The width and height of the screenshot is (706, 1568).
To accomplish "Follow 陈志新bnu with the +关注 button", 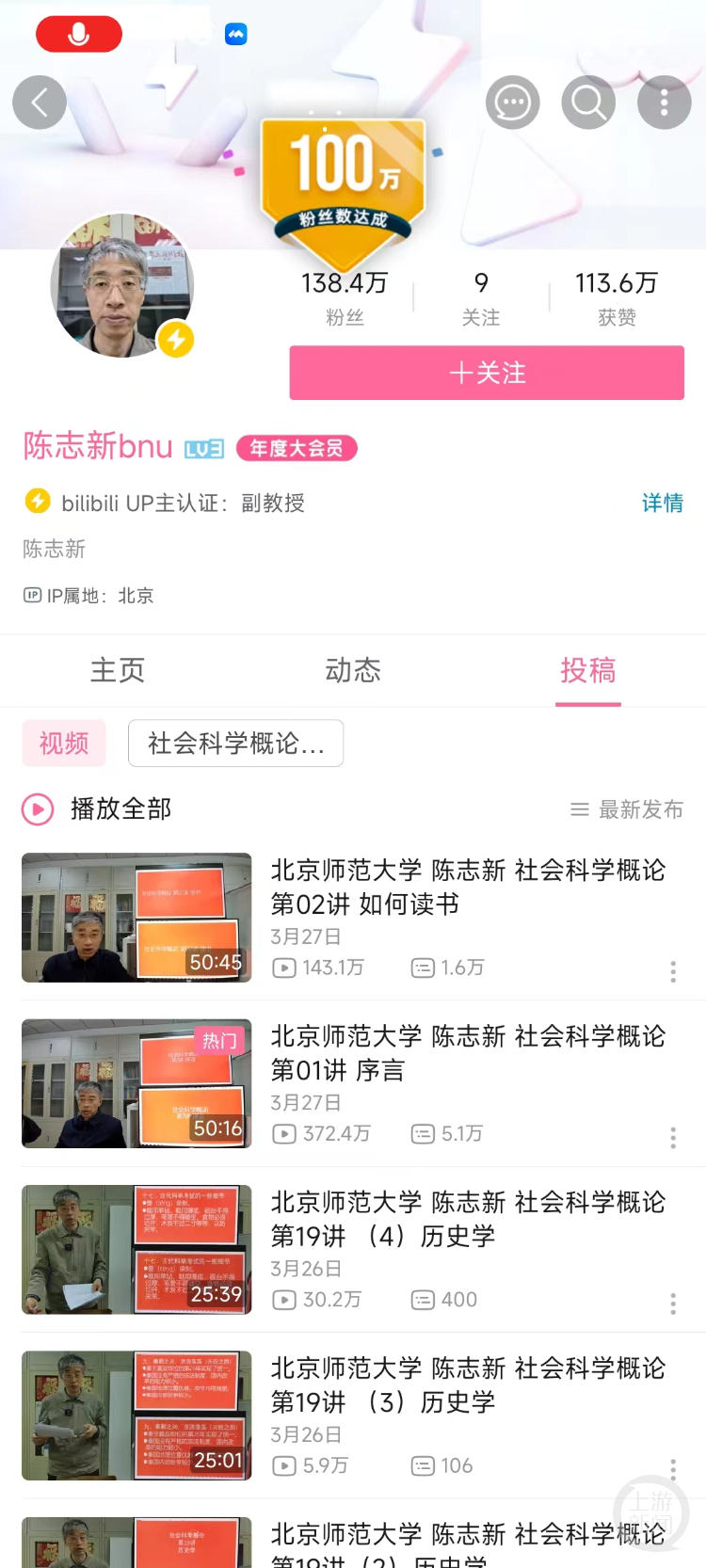I will tap(487, 373).
